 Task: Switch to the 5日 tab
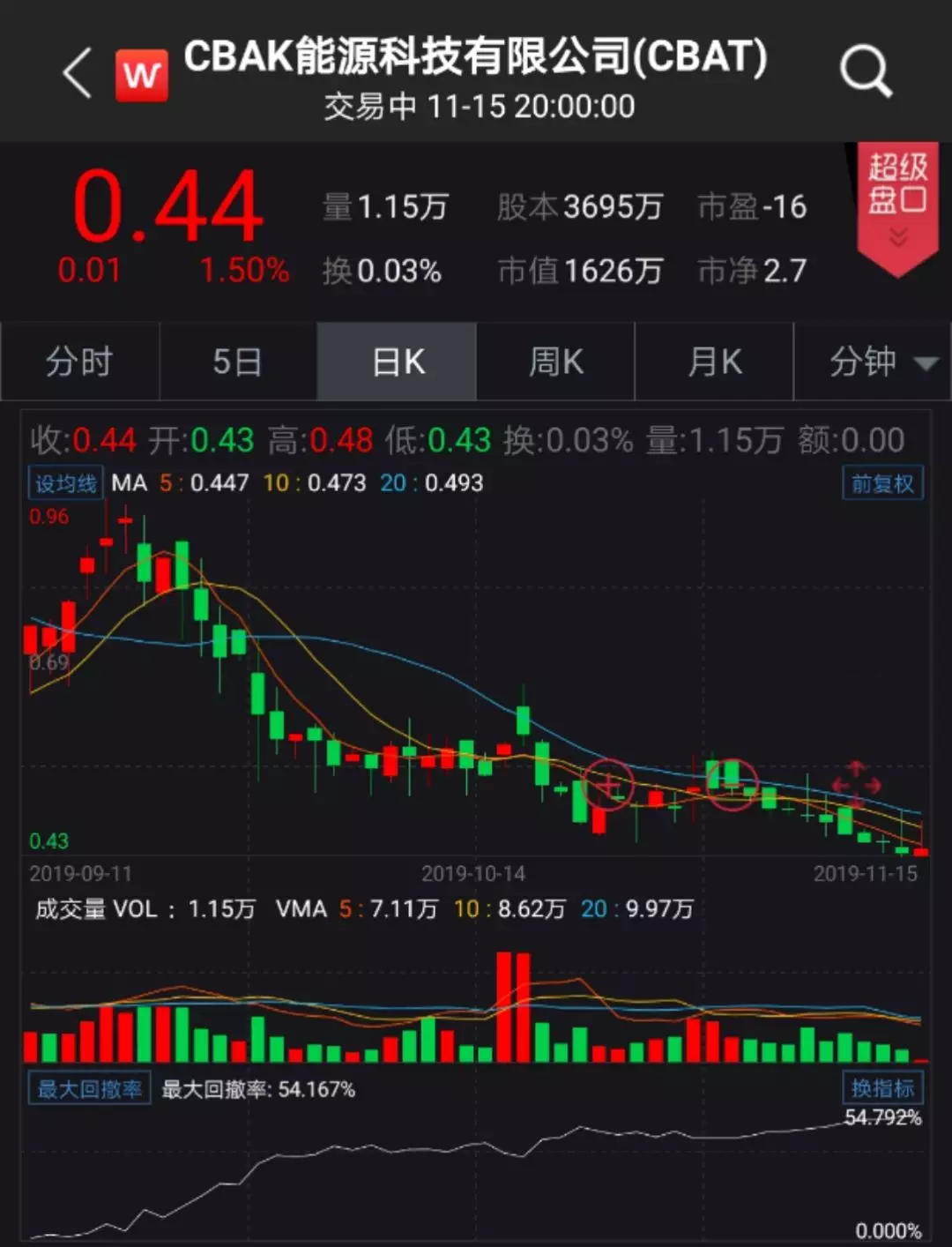coord(238,362)
